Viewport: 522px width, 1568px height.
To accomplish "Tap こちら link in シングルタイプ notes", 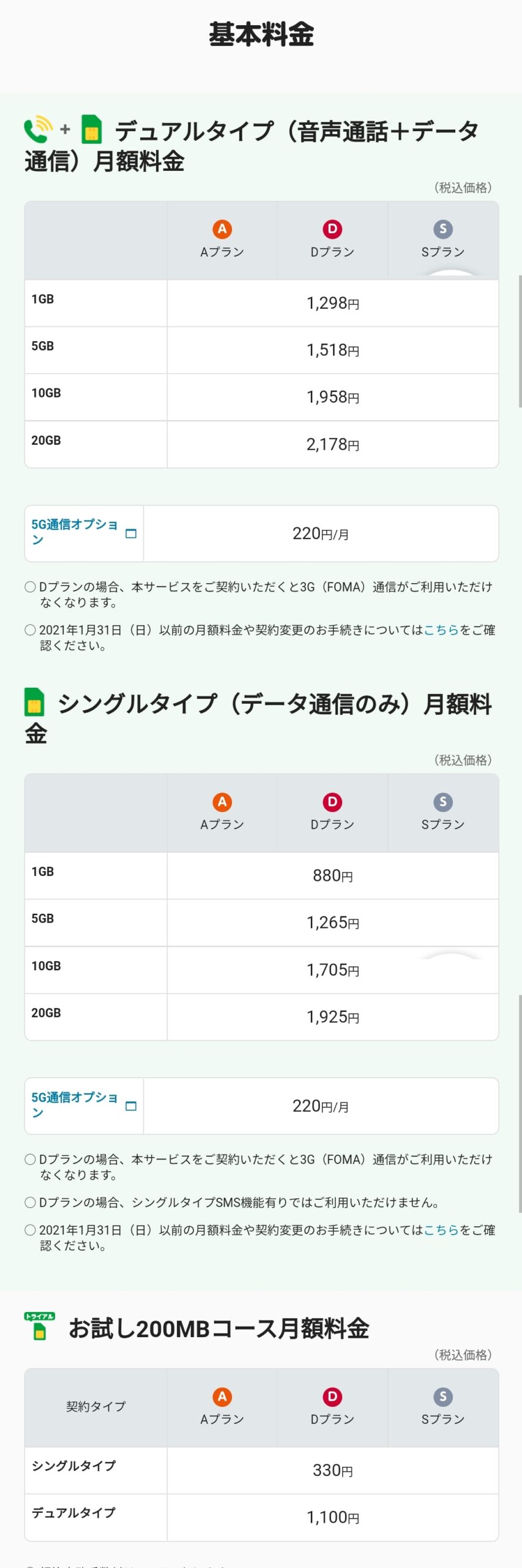I will coord(441,1230).
